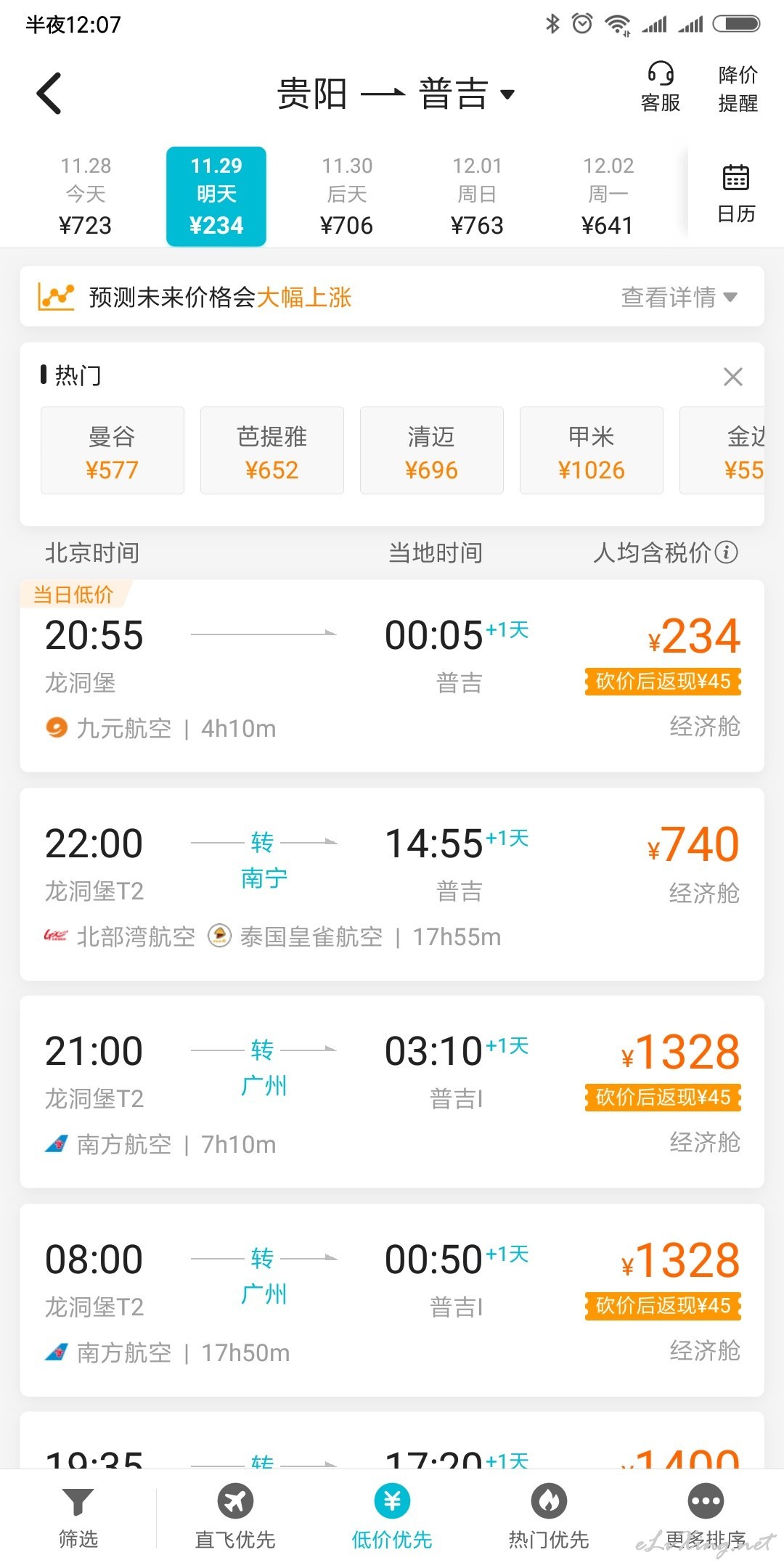Image resolution: width=784 pixels, height=1568 pixels.
Task: Select the 11.28 今天 date tab
Action: click(86, 196)
